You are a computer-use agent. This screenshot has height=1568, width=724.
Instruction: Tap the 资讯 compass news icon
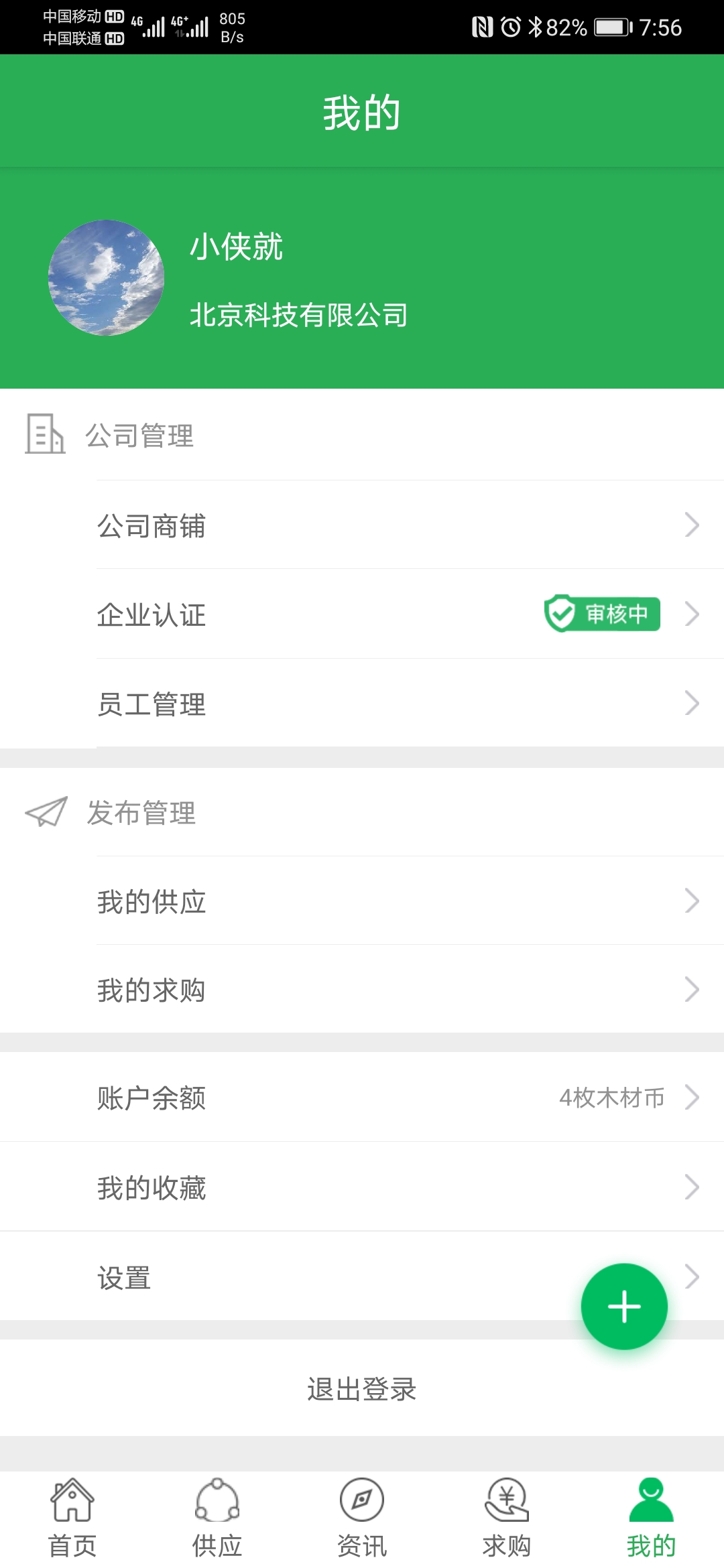point(361,1501)
